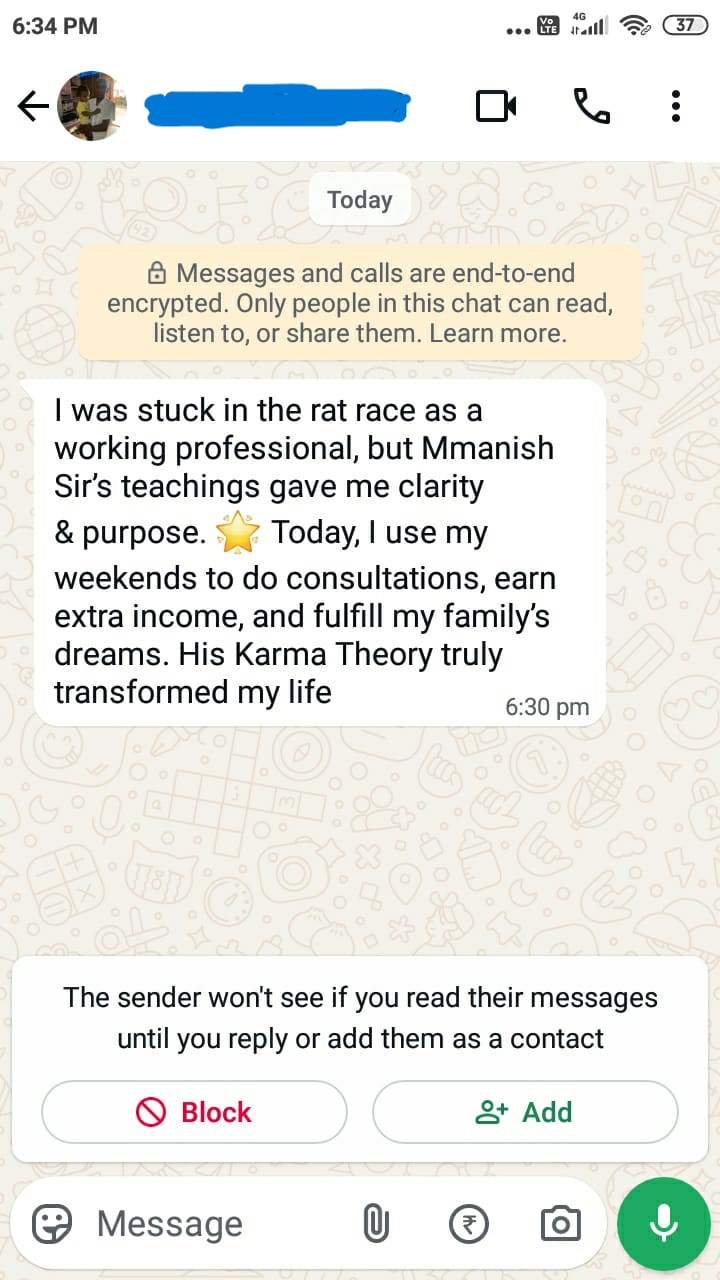Screen dimensions: 720x1280
Task: Go back using the arrow
Action: point(32,106)
